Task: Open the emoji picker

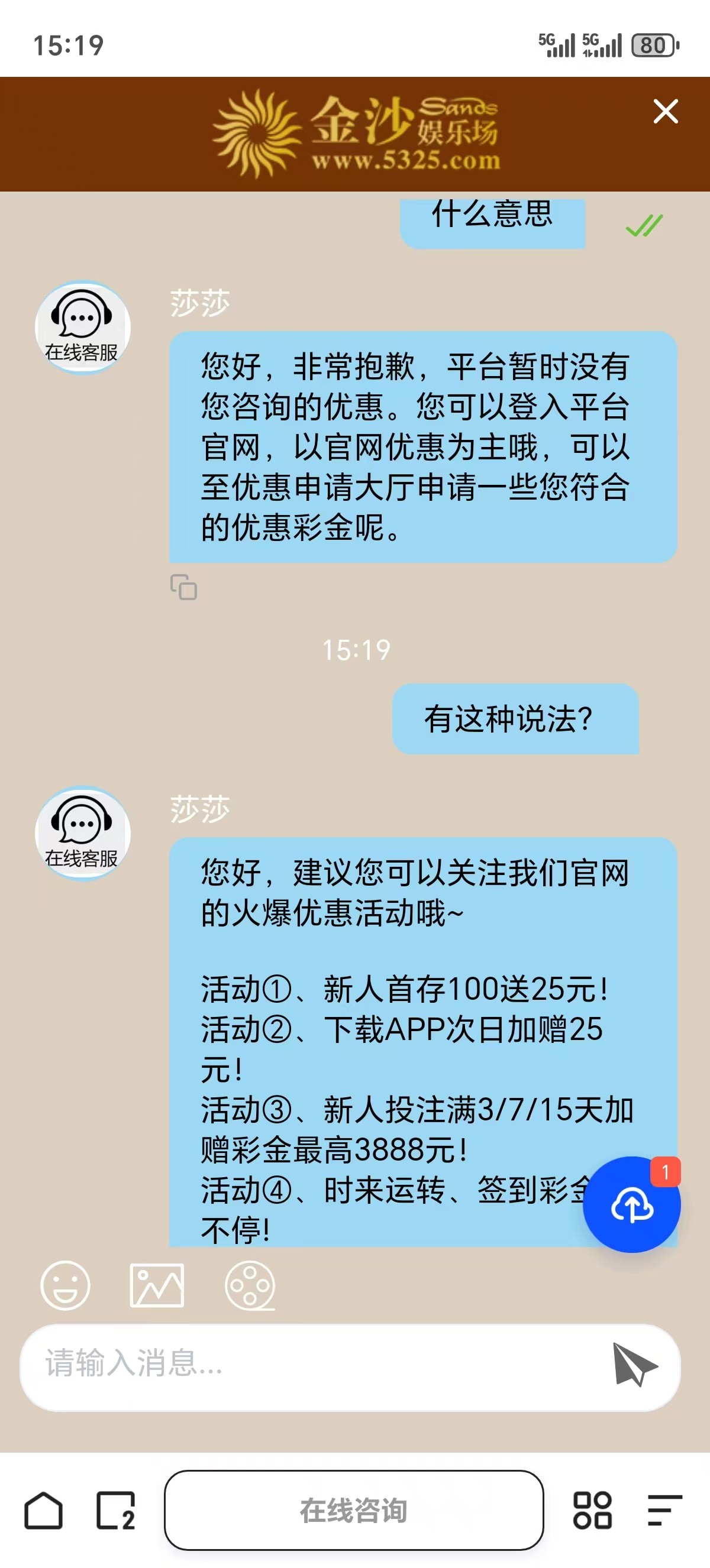Action: [x=65, y=1284]
